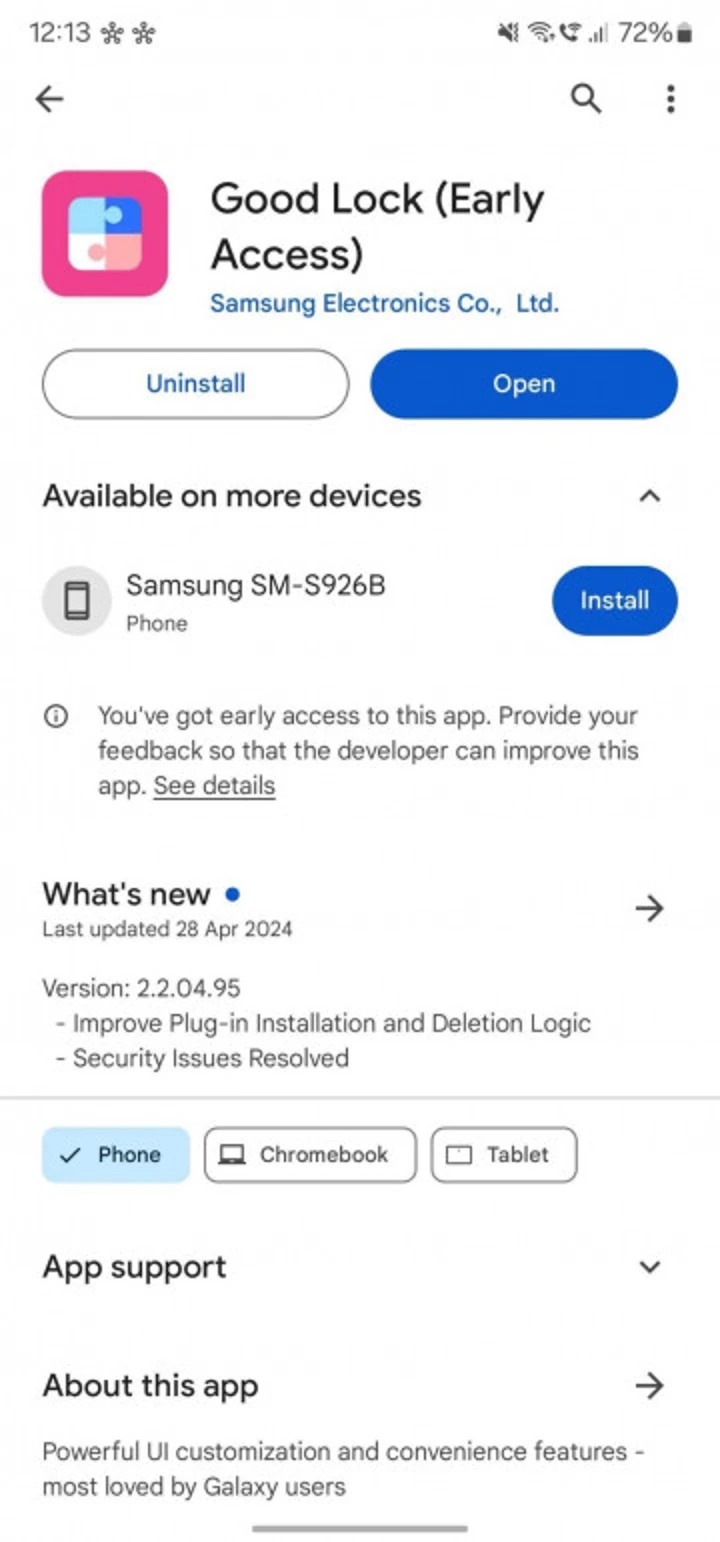This screenshot has height=1542, width=720.
Task: Expand the App support section
Action: tap(649, 1267)
